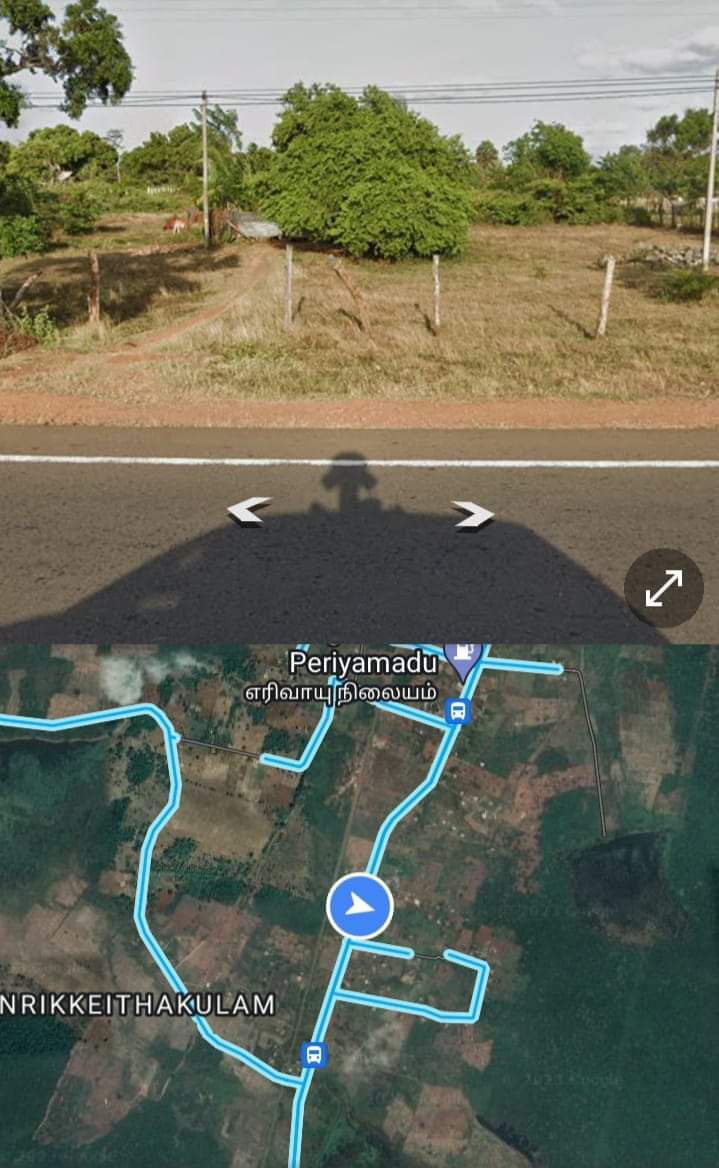Select the bus stop nearest the Nrikkeithakulam label
719x1168 pixels.
coord(314,1054)
